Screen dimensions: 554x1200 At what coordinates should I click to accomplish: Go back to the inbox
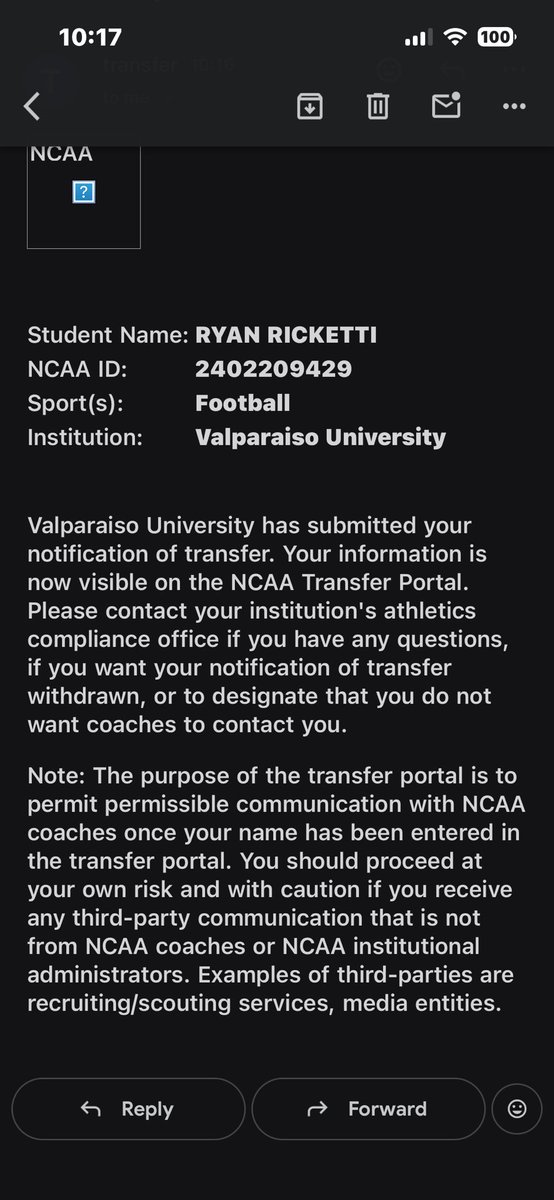pyautogui.click(x=32, y=106)
